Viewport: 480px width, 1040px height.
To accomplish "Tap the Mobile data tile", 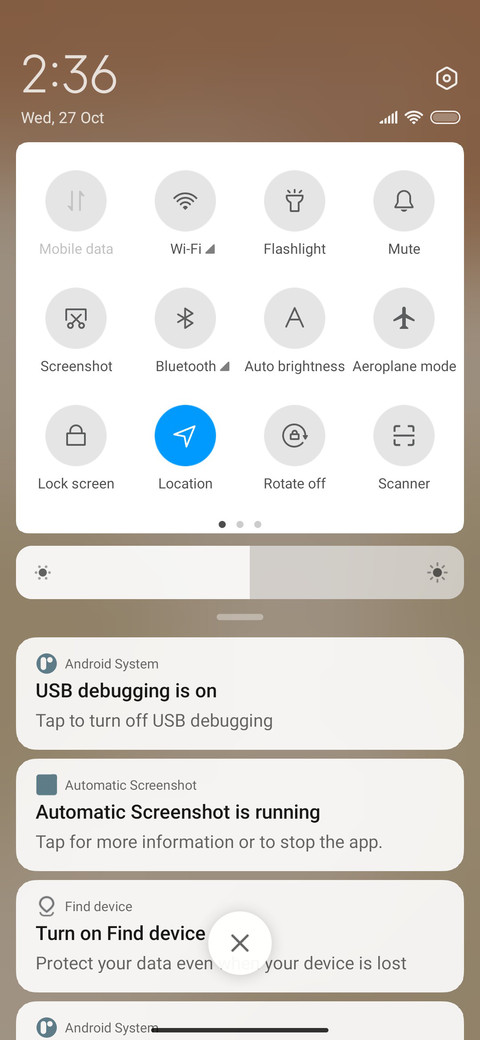I will point(76,201).
